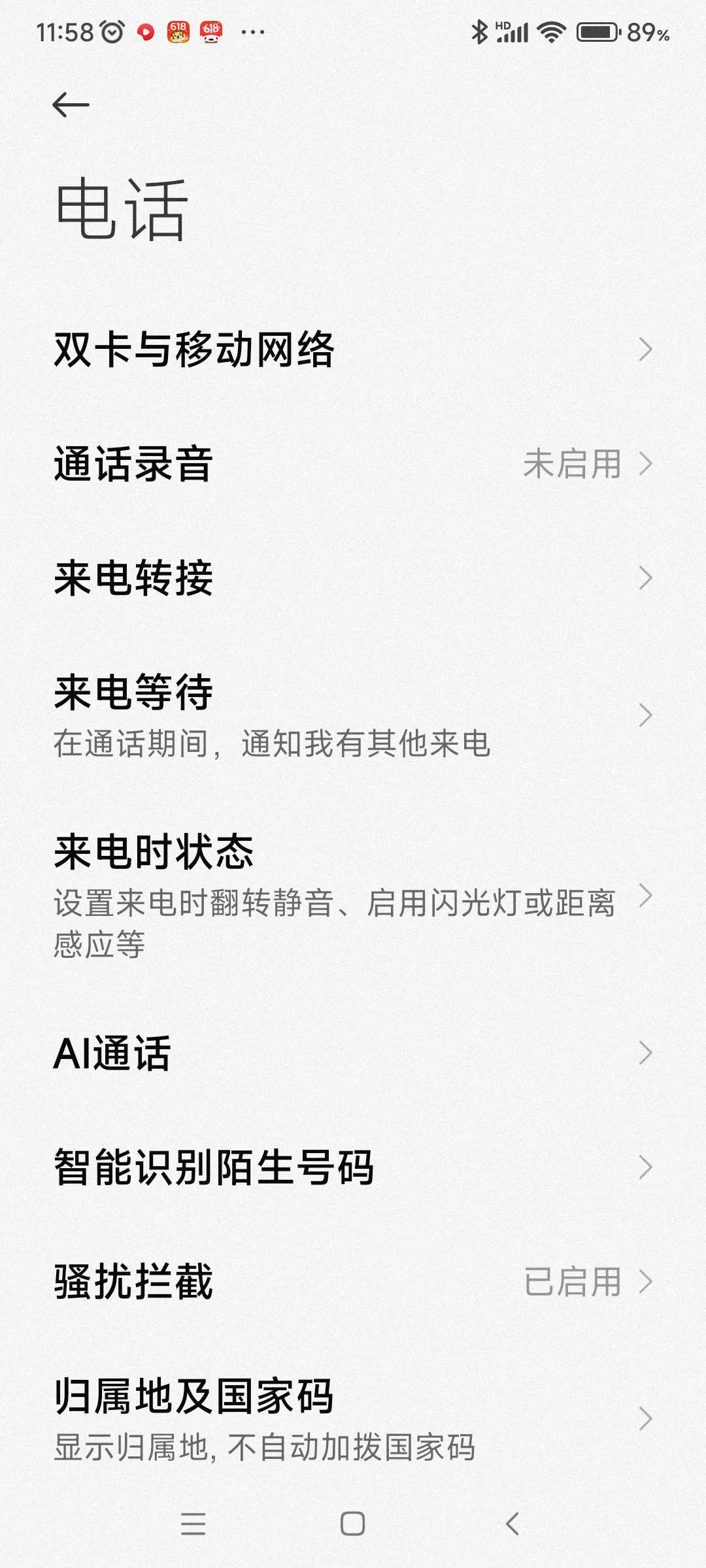The width and height of the screenshot is (706, 1568).
Task: Open 通话录音 settings
Action: 353,464
